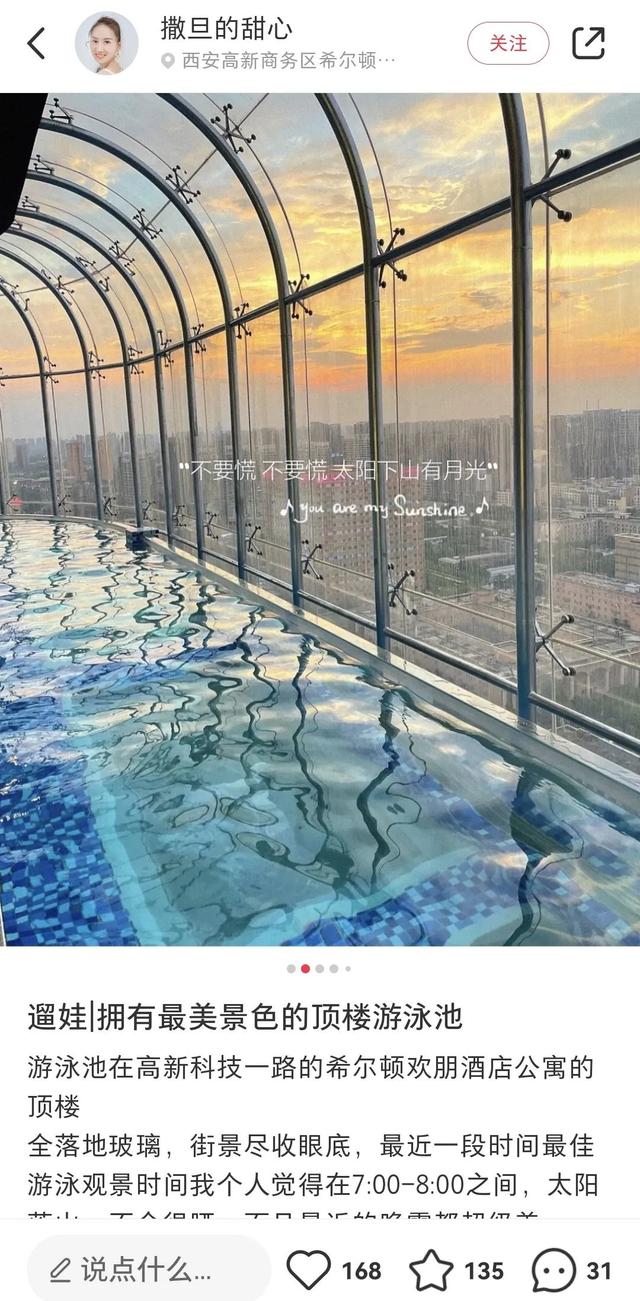Screen dimensions: 640x1301
Task: Open the rooftop pool photo fullscreen
Action: 320,520
